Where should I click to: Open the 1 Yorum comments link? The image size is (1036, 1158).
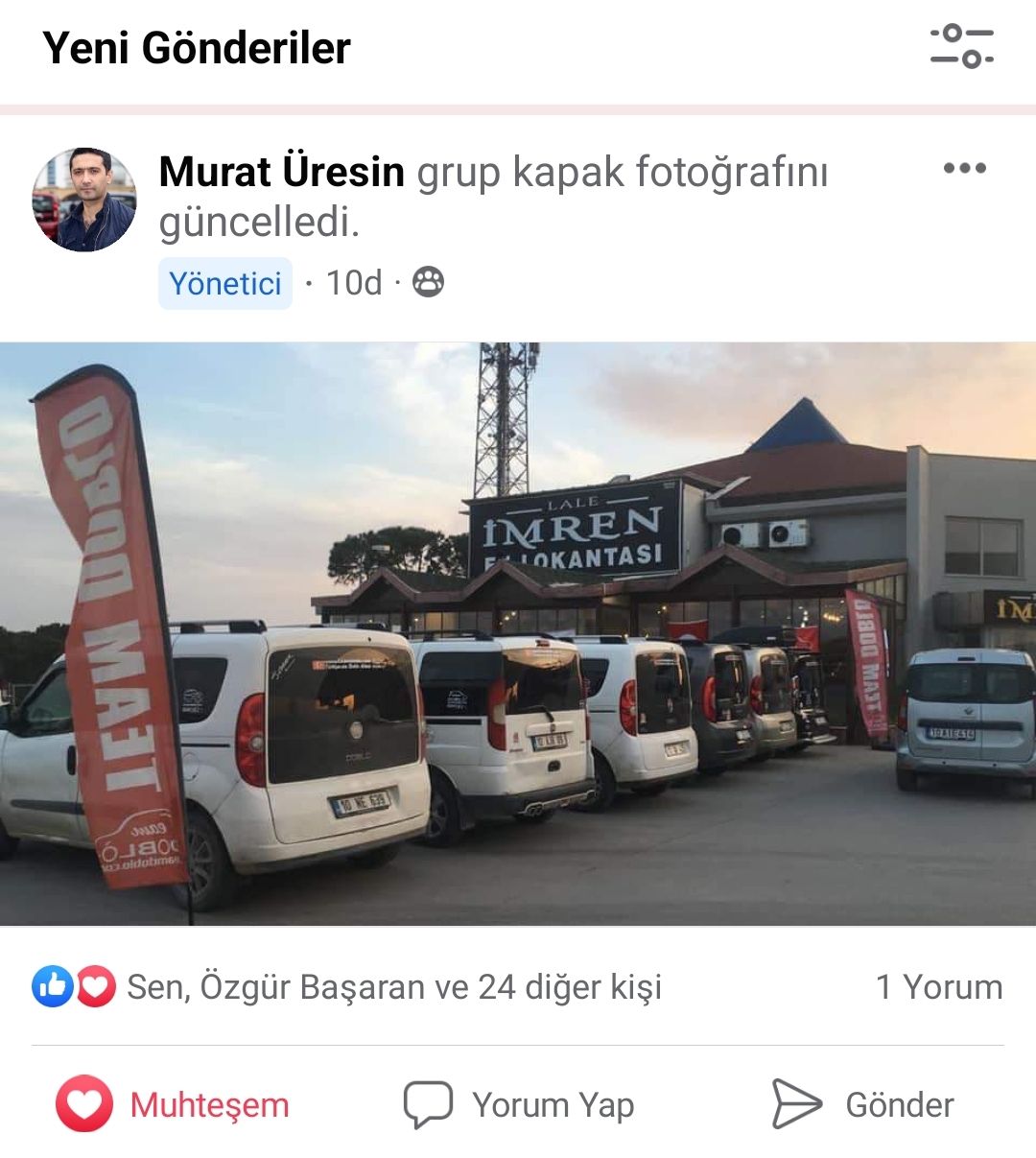point(938,986)
